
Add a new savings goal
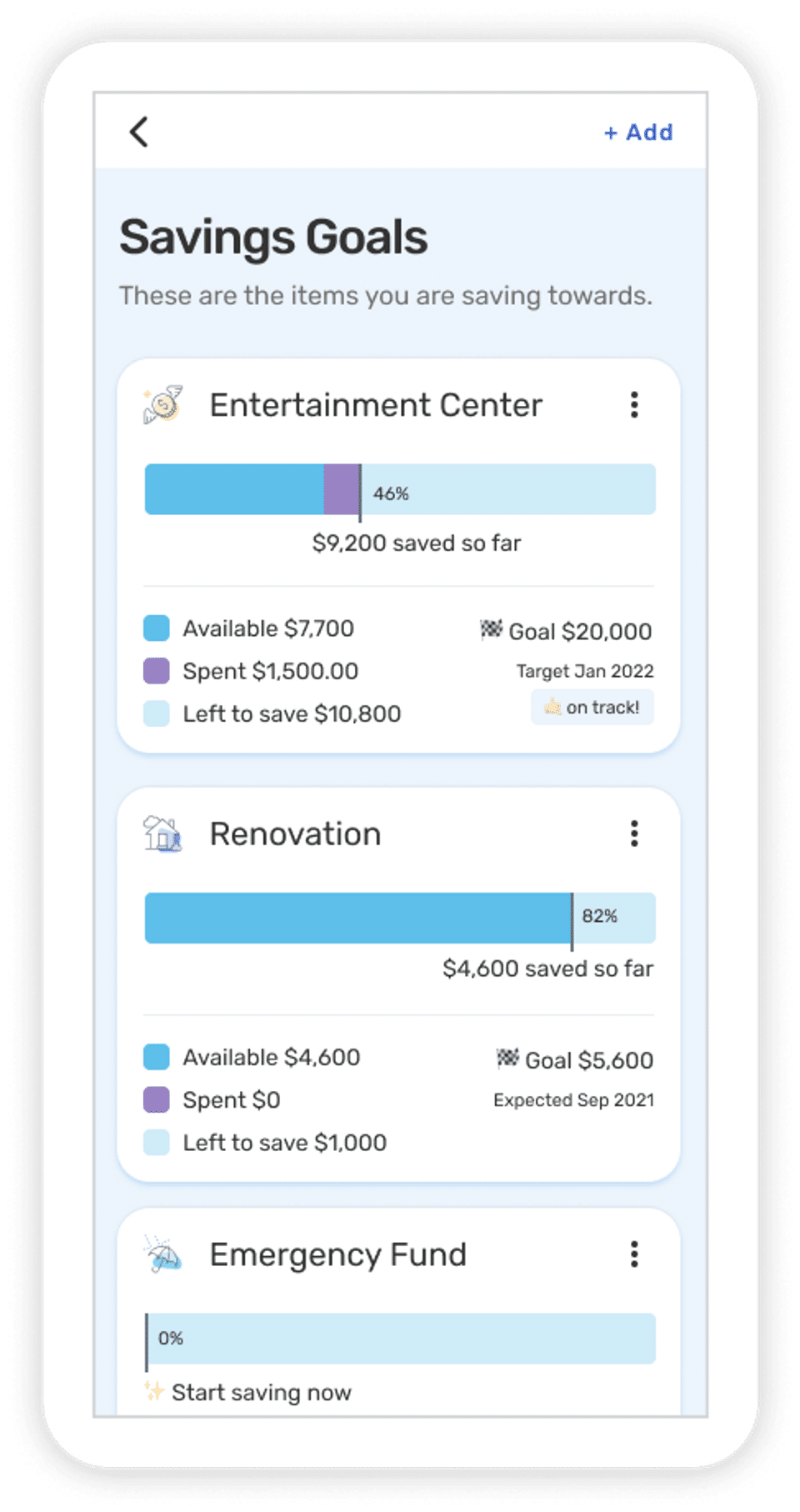pyautogui.click(x=638, y=133)
